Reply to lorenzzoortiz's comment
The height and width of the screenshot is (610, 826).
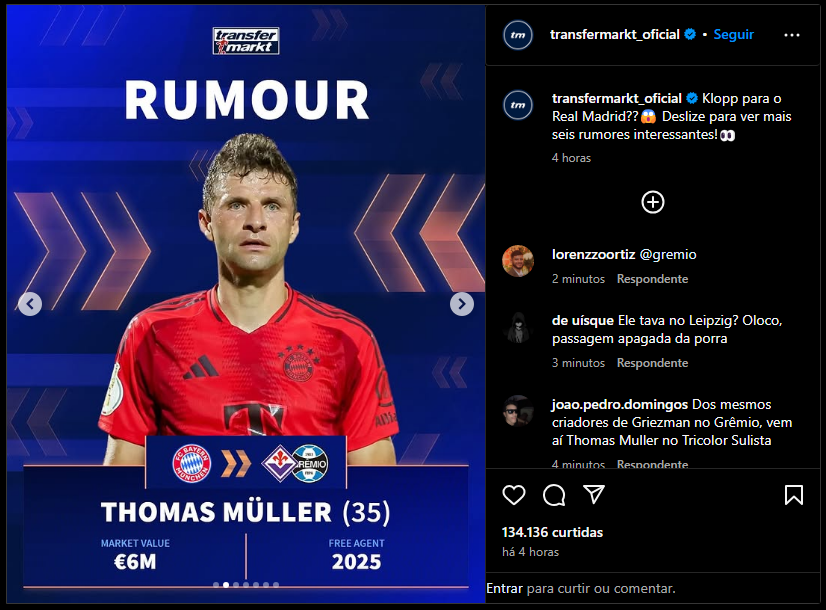pyautogui.click(x=652, y=279)
